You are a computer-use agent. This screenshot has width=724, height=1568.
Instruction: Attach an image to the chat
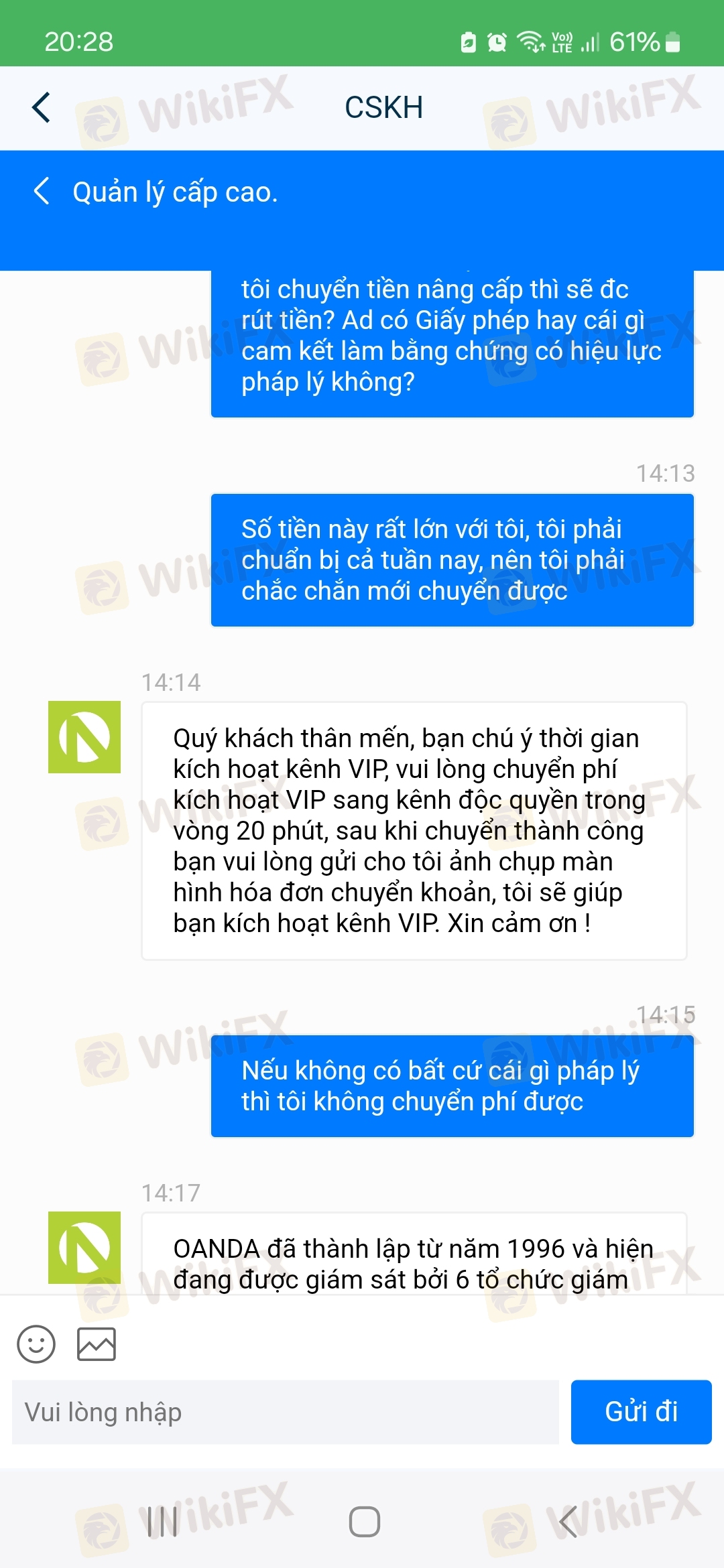point(97,1344)
